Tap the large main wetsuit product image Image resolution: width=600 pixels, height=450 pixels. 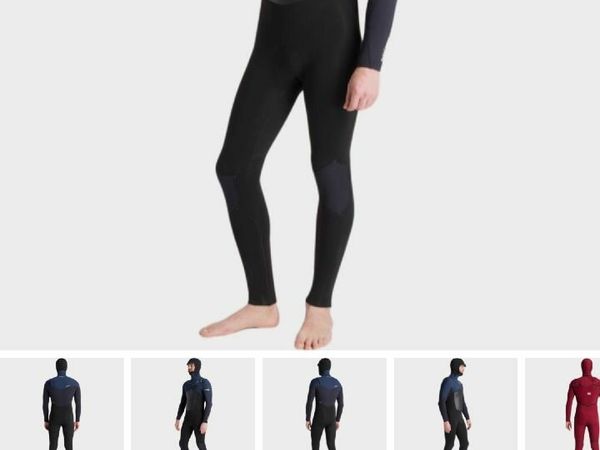pos(300,175)
